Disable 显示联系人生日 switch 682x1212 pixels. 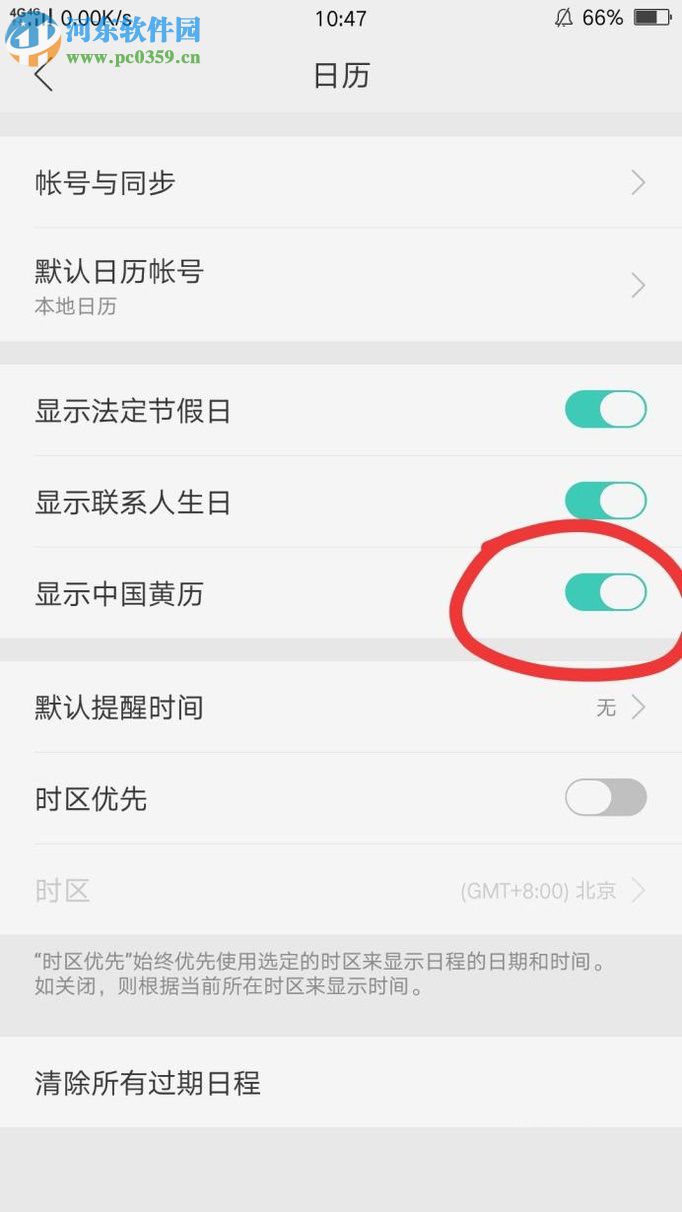pos(605,501)
